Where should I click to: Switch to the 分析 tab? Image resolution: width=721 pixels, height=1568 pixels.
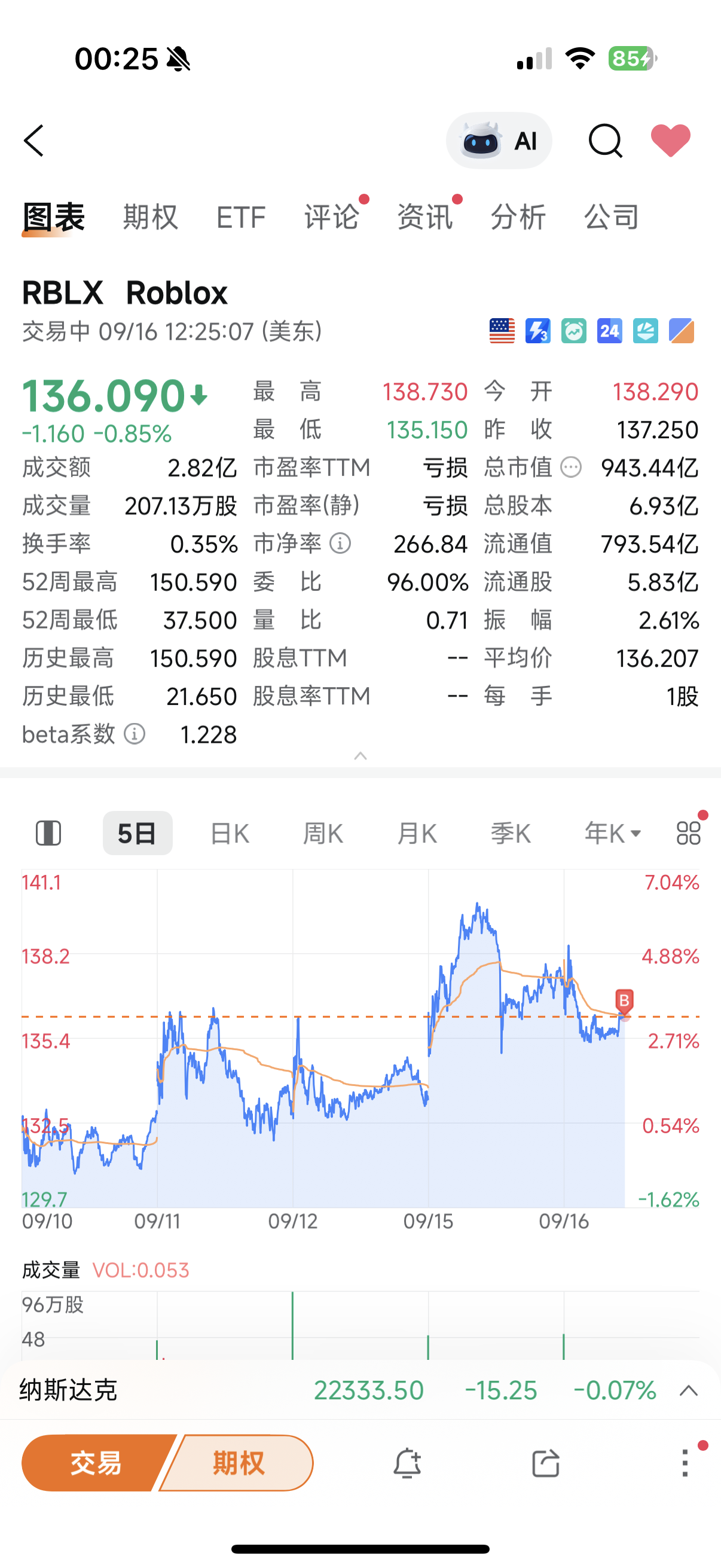518,217
